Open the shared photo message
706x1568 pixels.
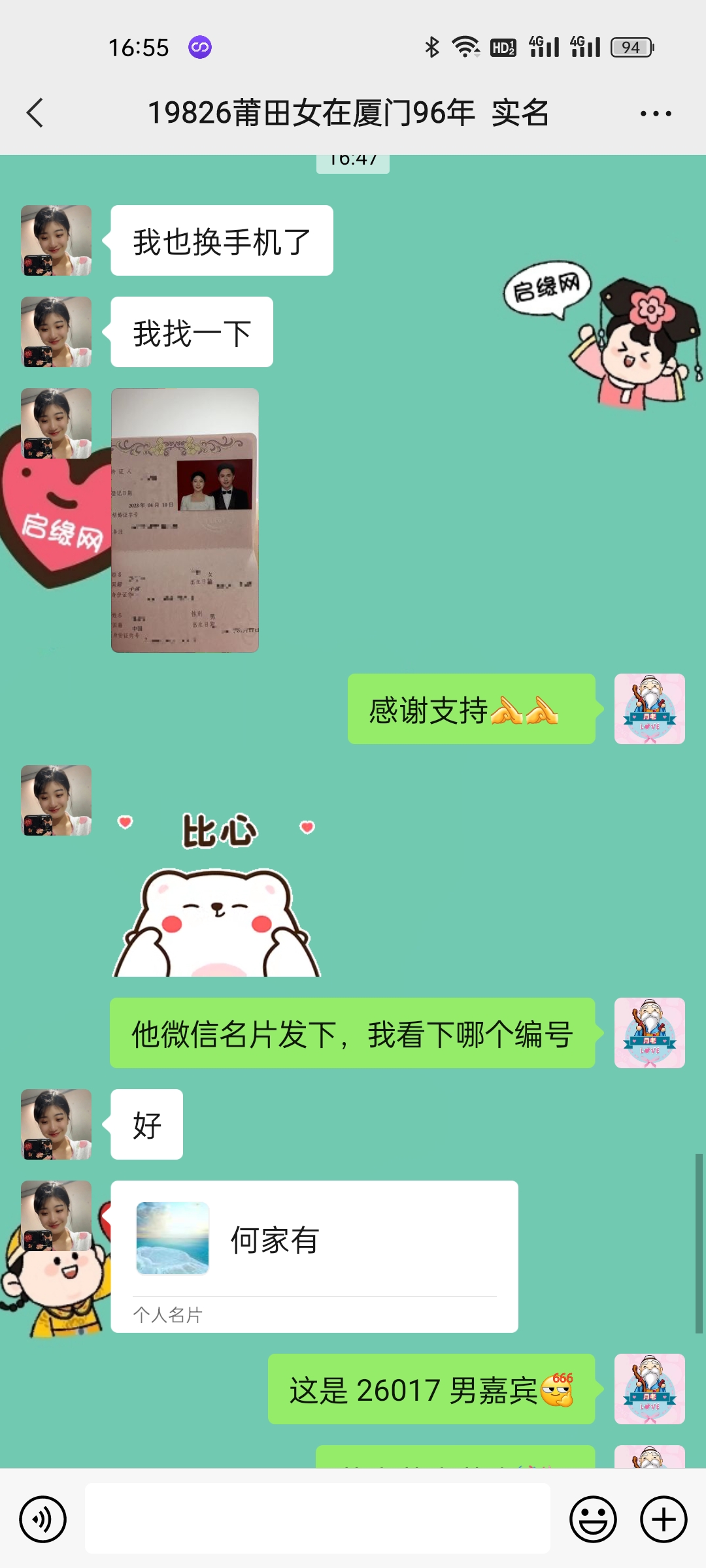[x=185, y=520]
